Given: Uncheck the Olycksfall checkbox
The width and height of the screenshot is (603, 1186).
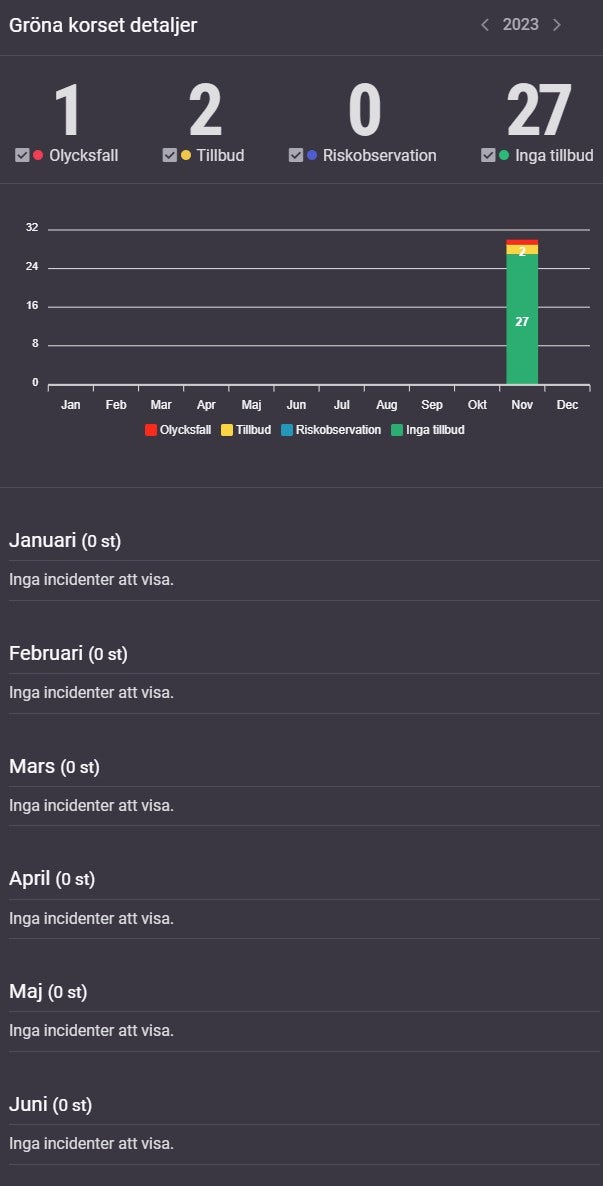Looking at the screenshot, I should pos(22,156).
